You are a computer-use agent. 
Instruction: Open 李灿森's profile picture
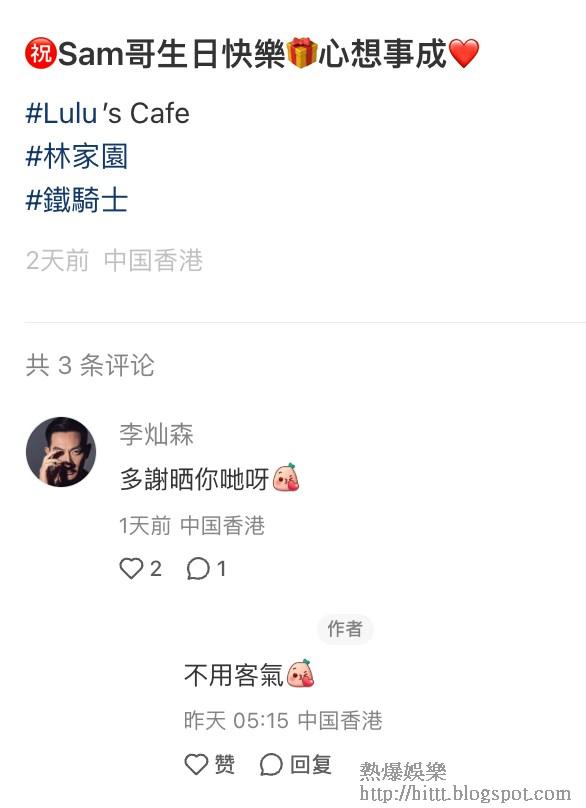[61, 452]
